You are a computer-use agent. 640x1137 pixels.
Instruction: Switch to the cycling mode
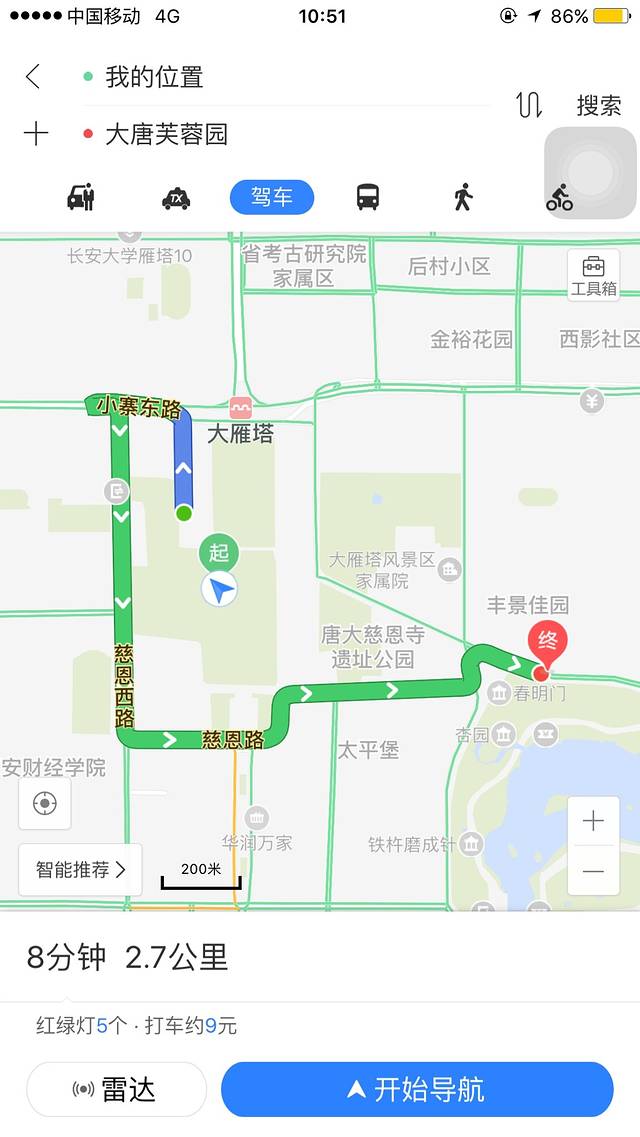[x=560, y=198]
